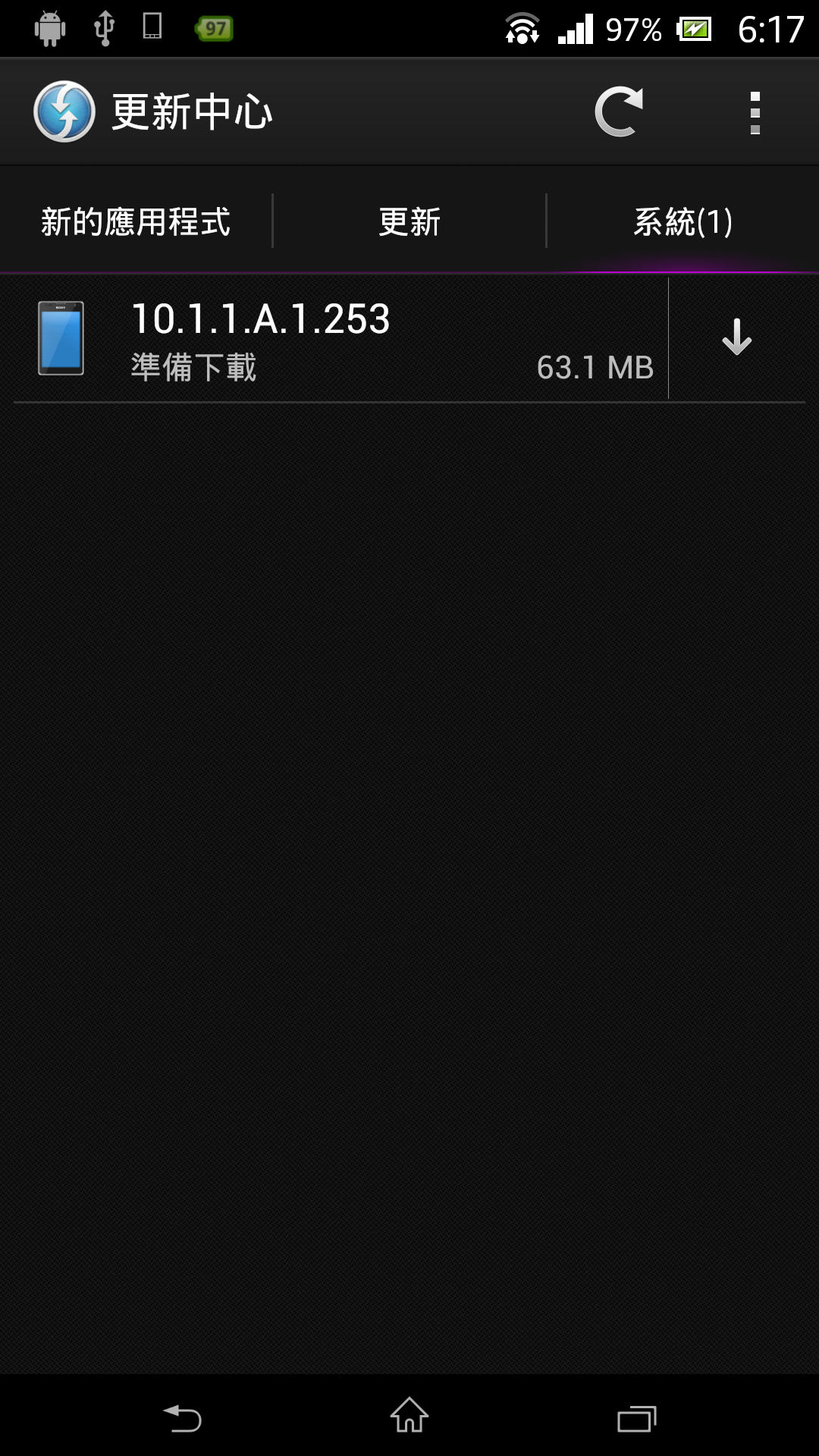Open recent apps

(636, 1417)
